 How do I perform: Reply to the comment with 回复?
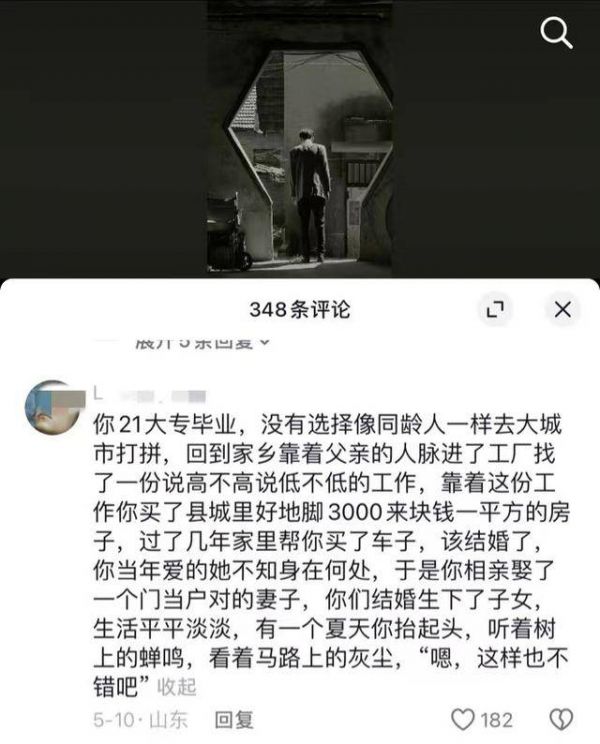point(237,719)
